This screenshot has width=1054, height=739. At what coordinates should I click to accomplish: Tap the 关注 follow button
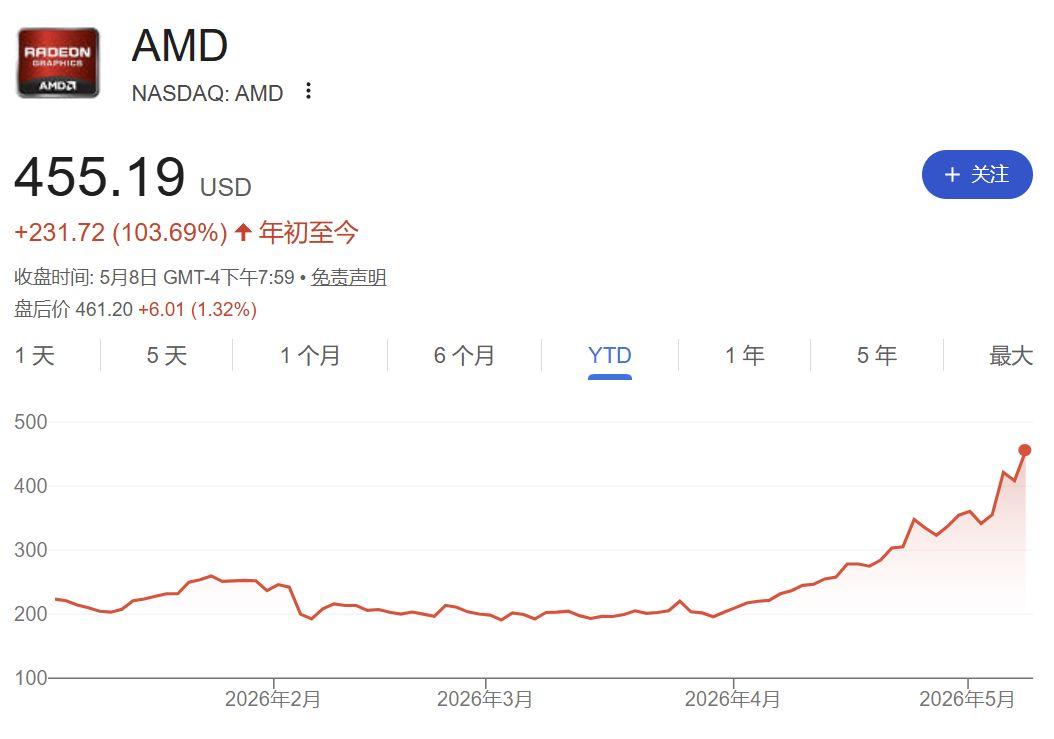tap(977, 175)
